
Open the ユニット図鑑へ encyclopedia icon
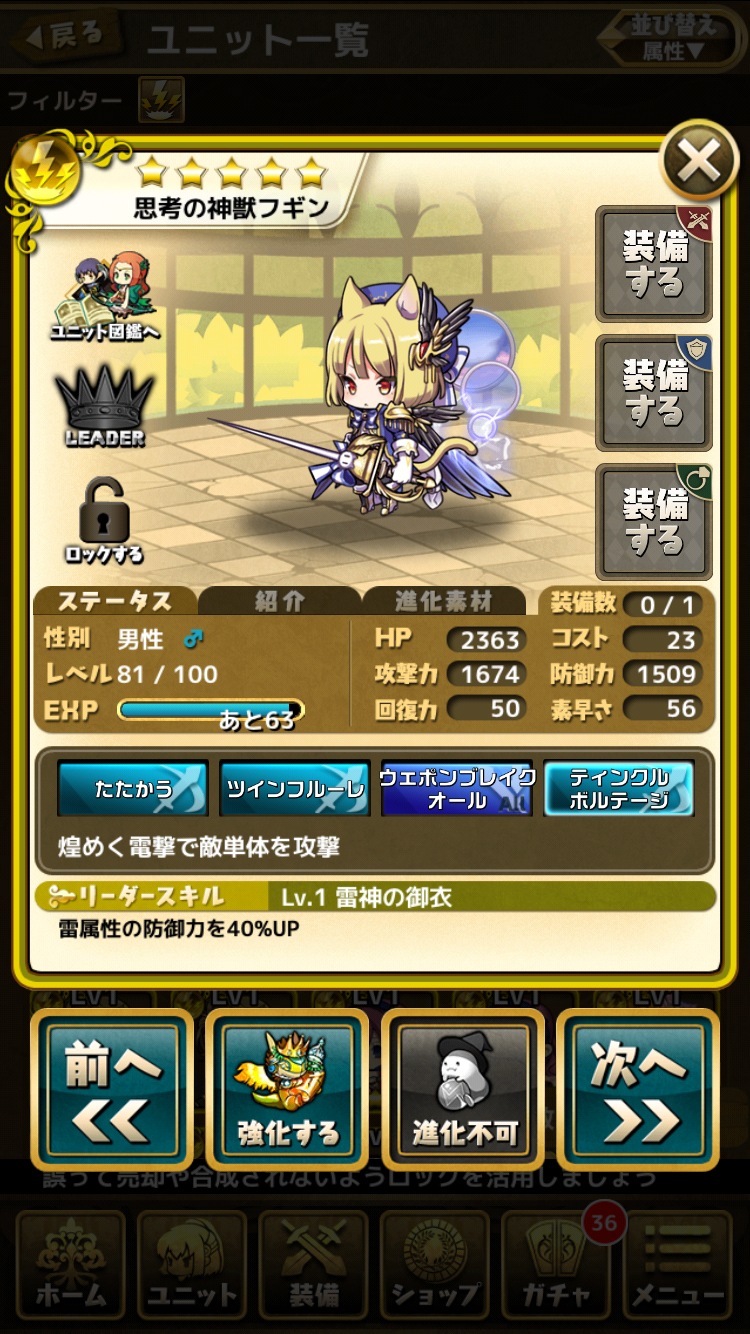104,297
